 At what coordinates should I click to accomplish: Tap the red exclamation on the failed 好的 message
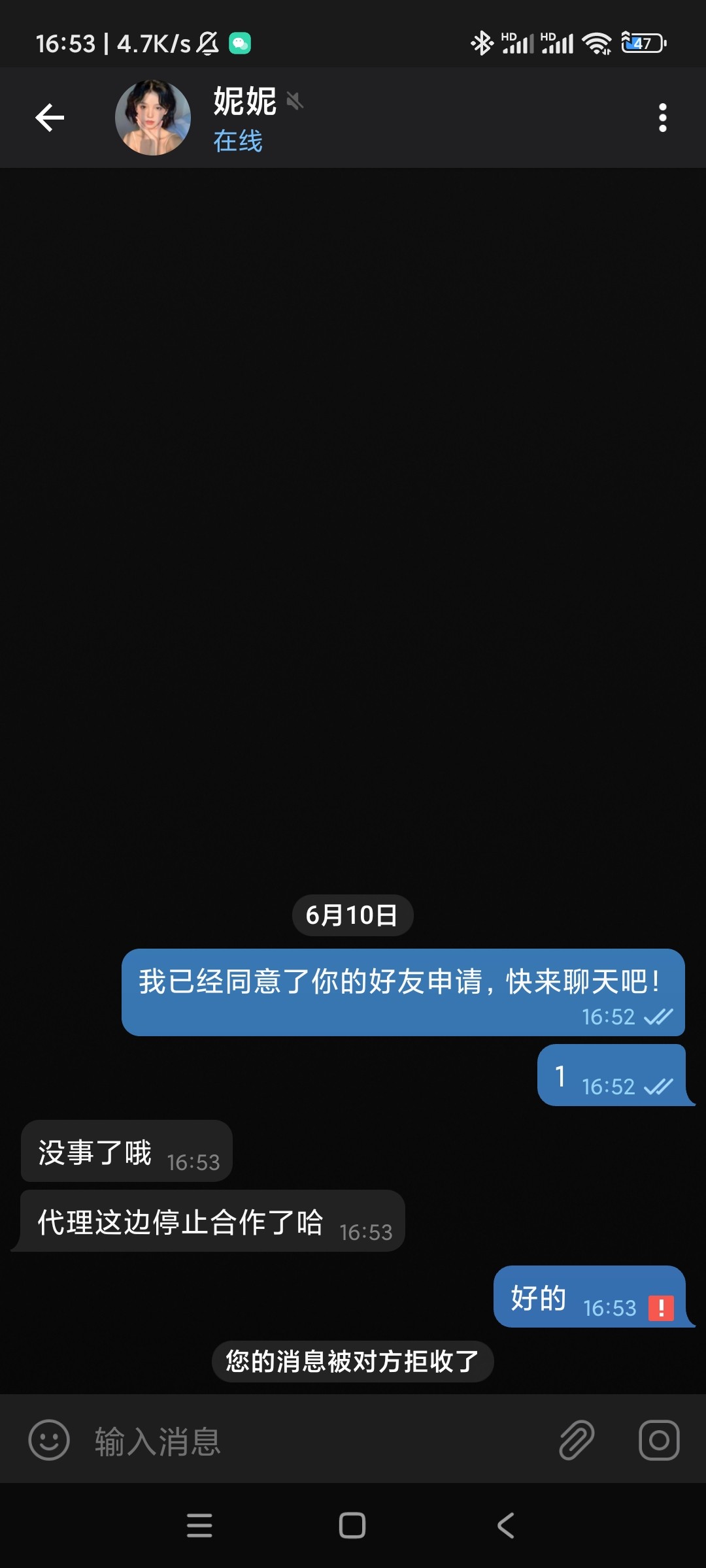click(x=662, y=1307)
